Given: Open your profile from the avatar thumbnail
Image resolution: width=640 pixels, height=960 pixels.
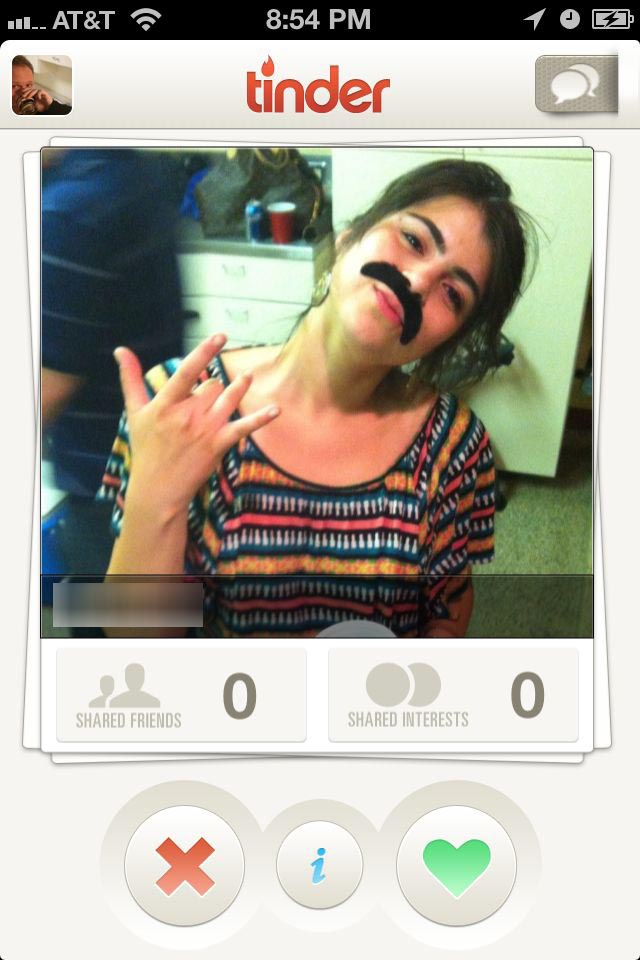Looking at the screenshot, I should click(x=42, y=85).
